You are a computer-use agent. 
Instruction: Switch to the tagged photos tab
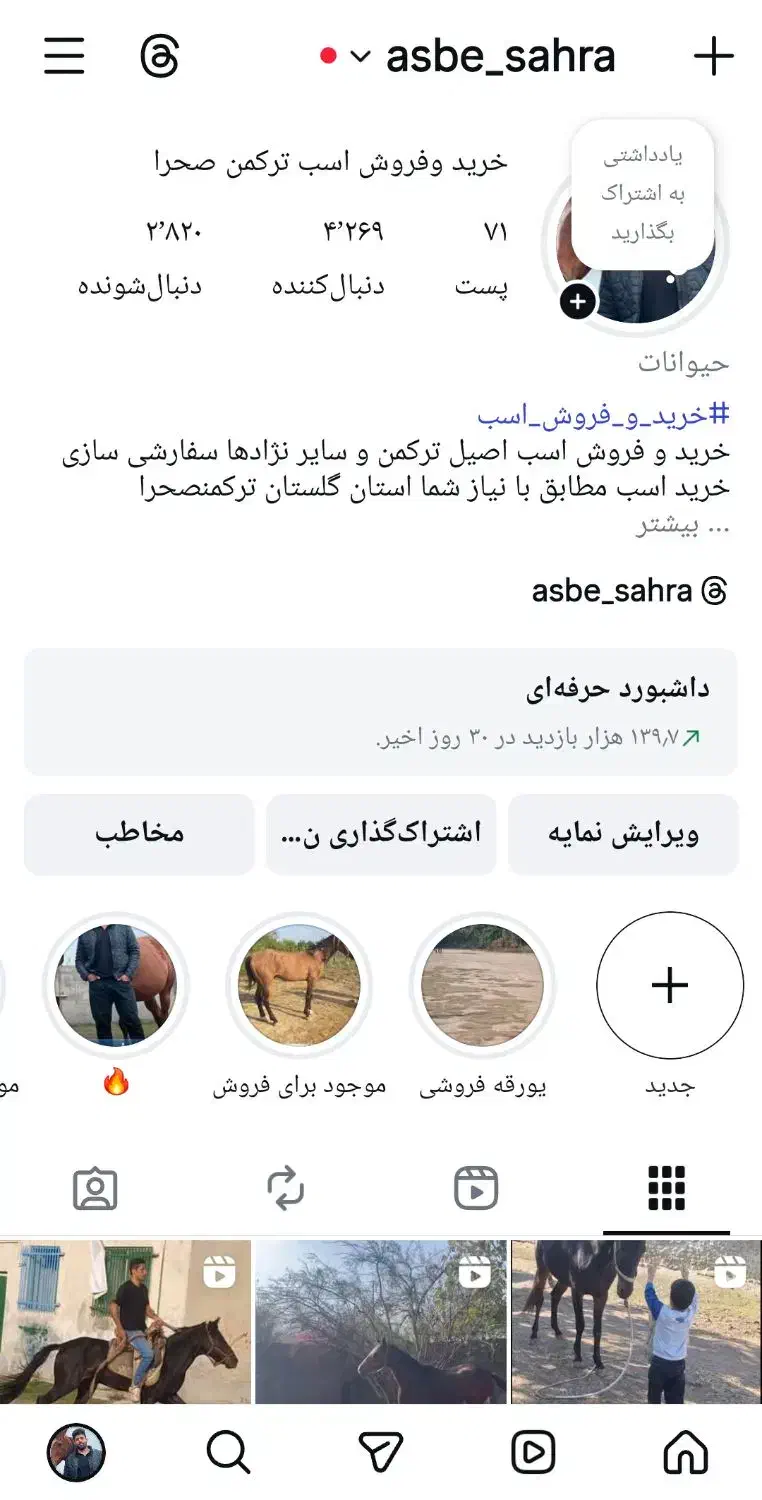coord(95,1188)
